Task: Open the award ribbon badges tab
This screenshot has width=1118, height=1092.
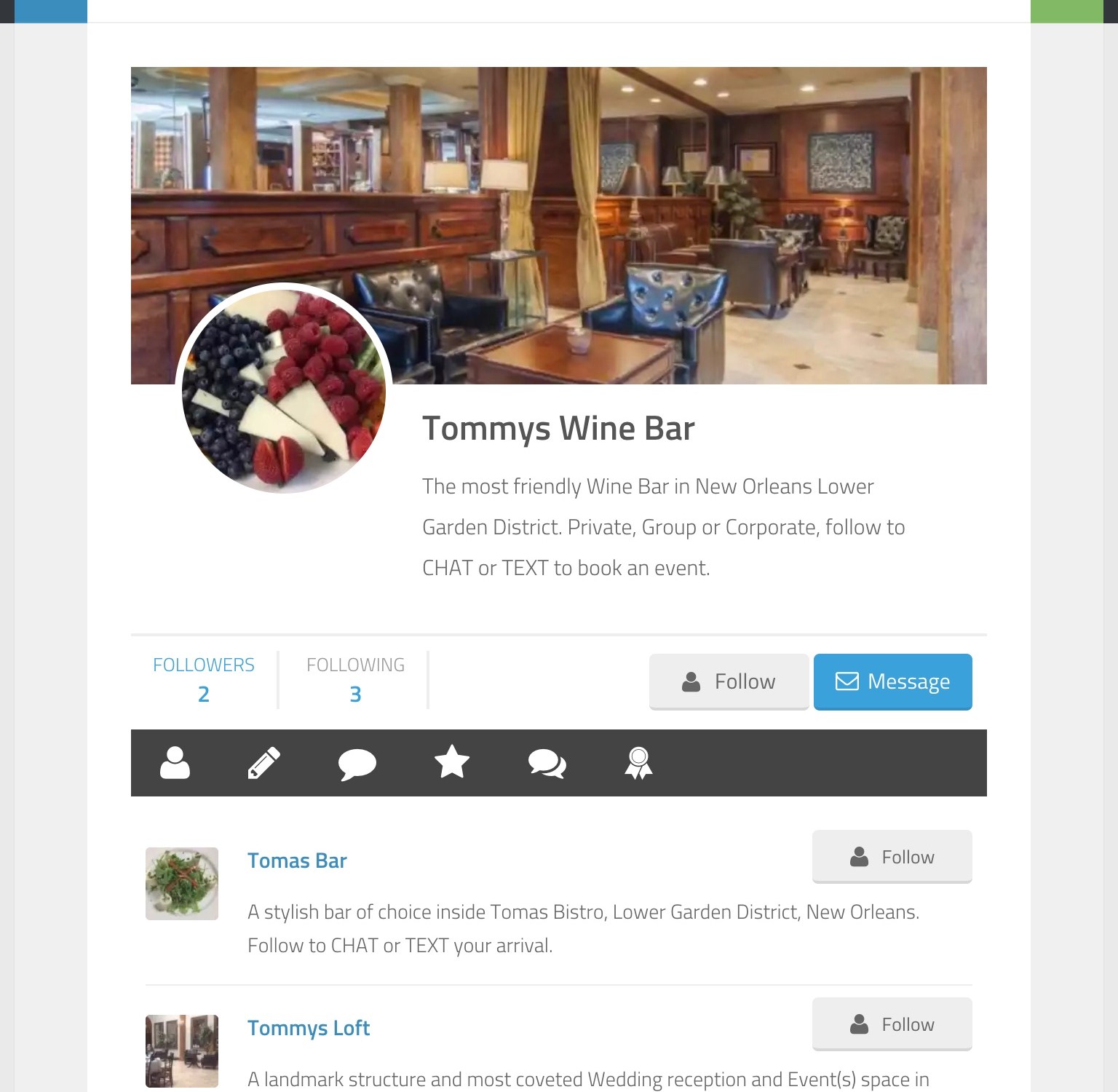Action: (x=638, y=763)
